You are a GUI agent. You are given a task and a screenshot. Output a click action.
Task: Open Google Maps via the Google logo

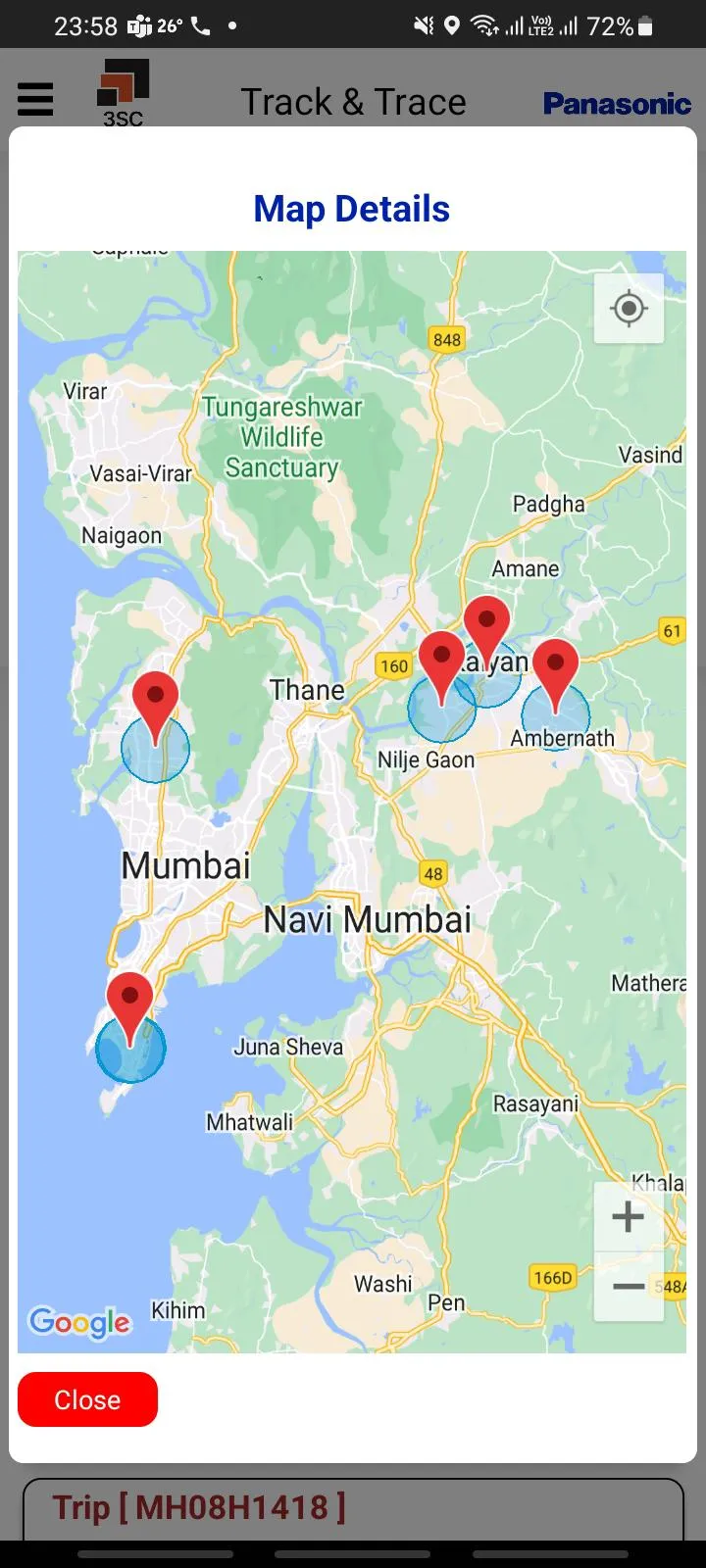79,1323
